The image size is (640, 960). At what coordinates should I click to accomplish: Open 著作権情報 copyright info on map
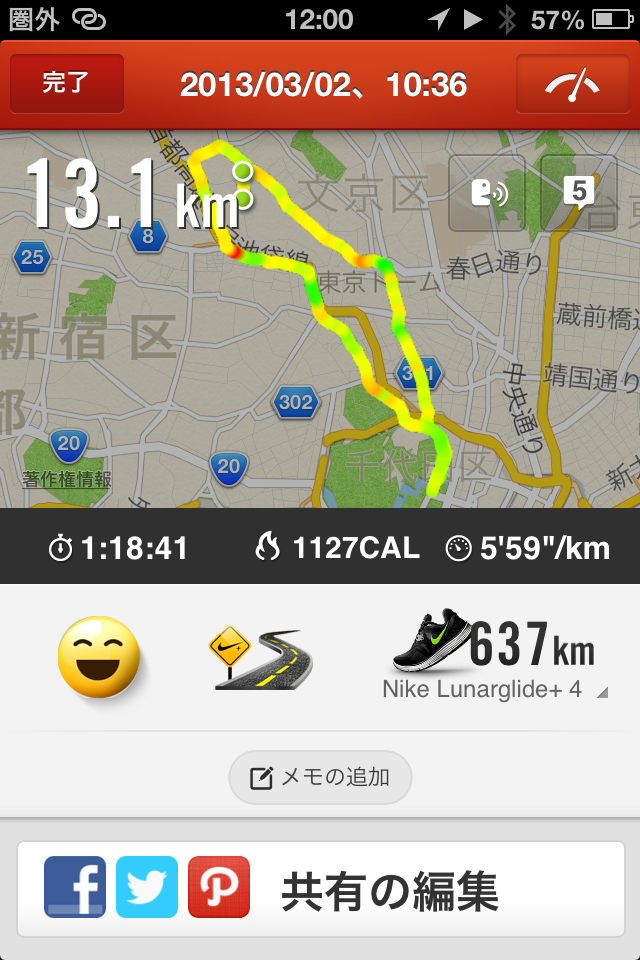pyautogui.click(x=68, y=478)
